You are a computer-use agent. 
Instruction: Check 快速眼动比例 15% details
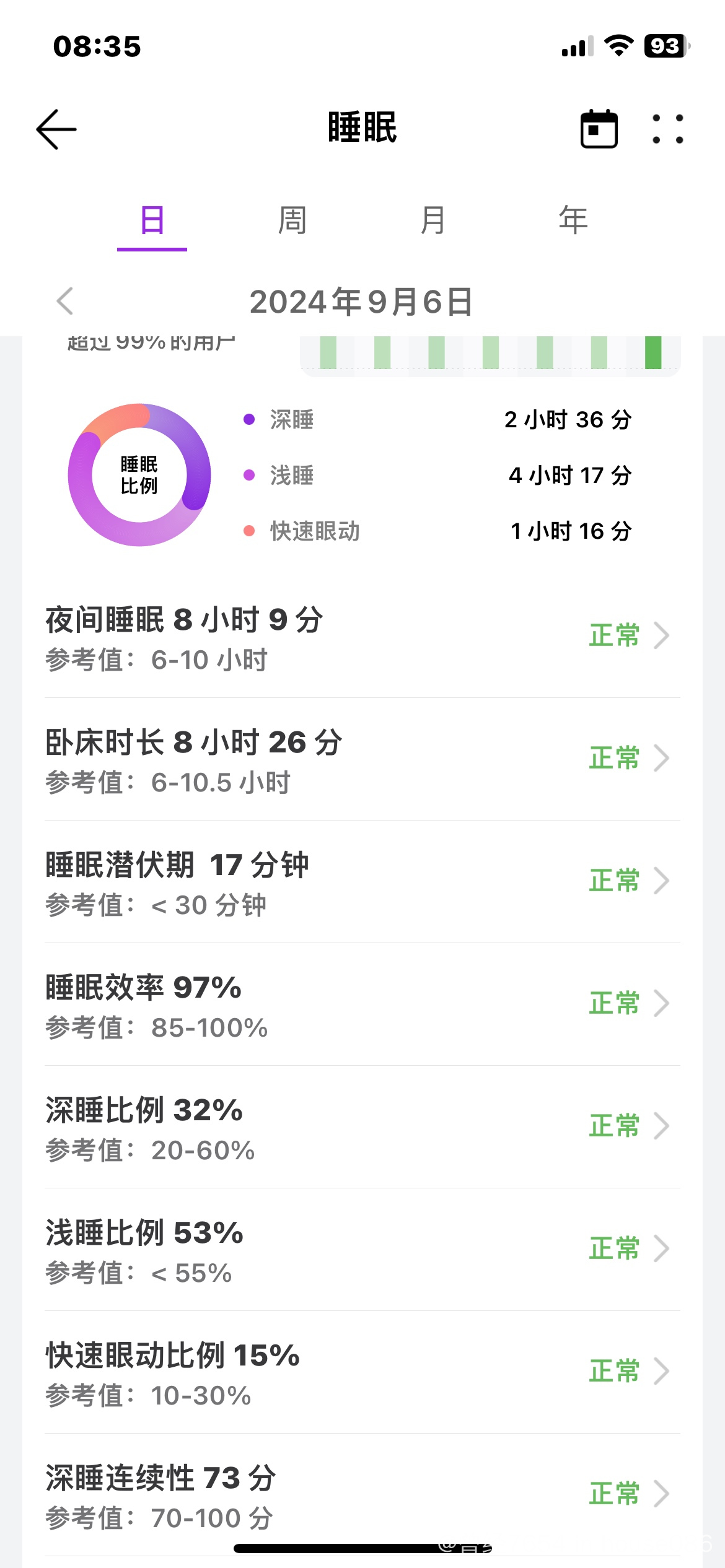pos(362,1373)
